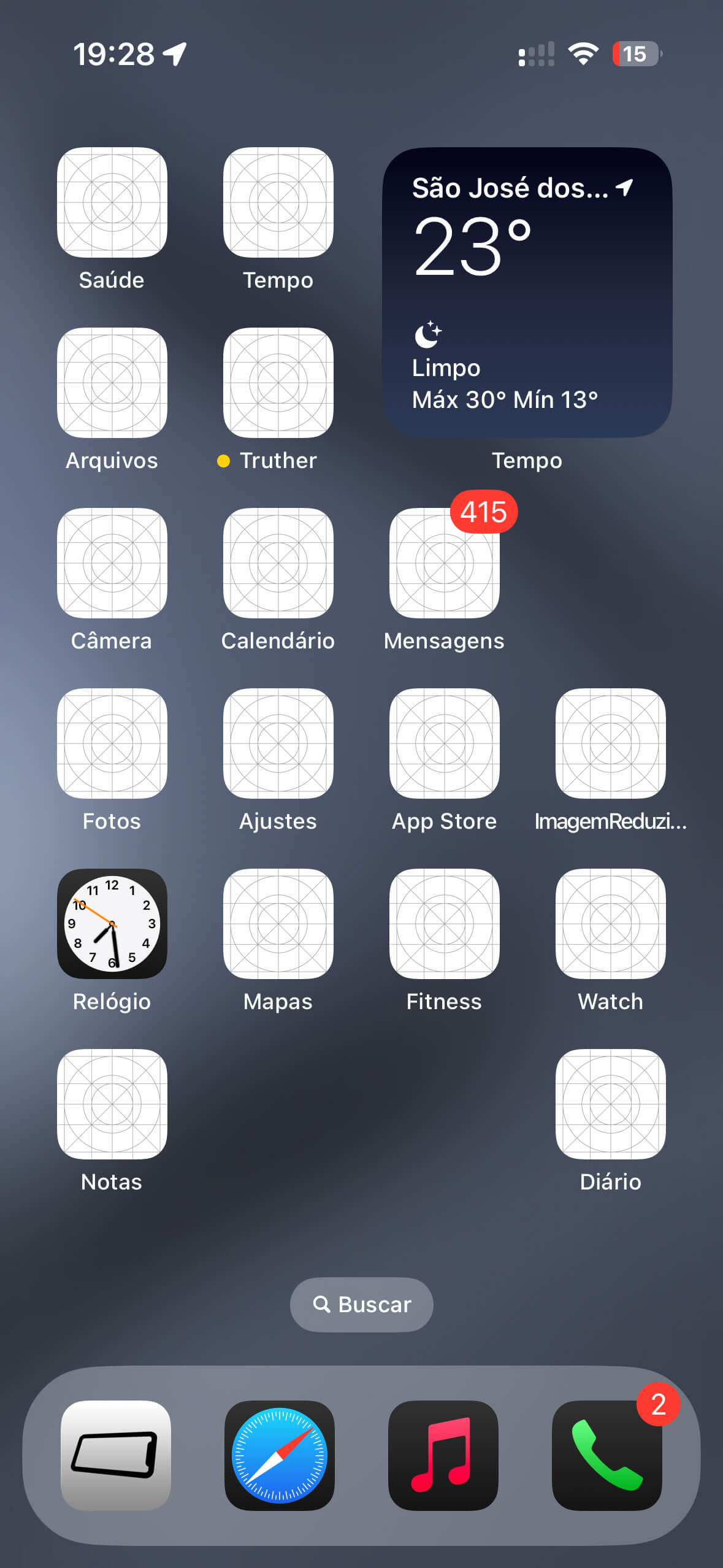Launch the ImagemReduzi... app
This screenshot has height=1568, width=723.
pyautogui.click(x=611, y=744)
